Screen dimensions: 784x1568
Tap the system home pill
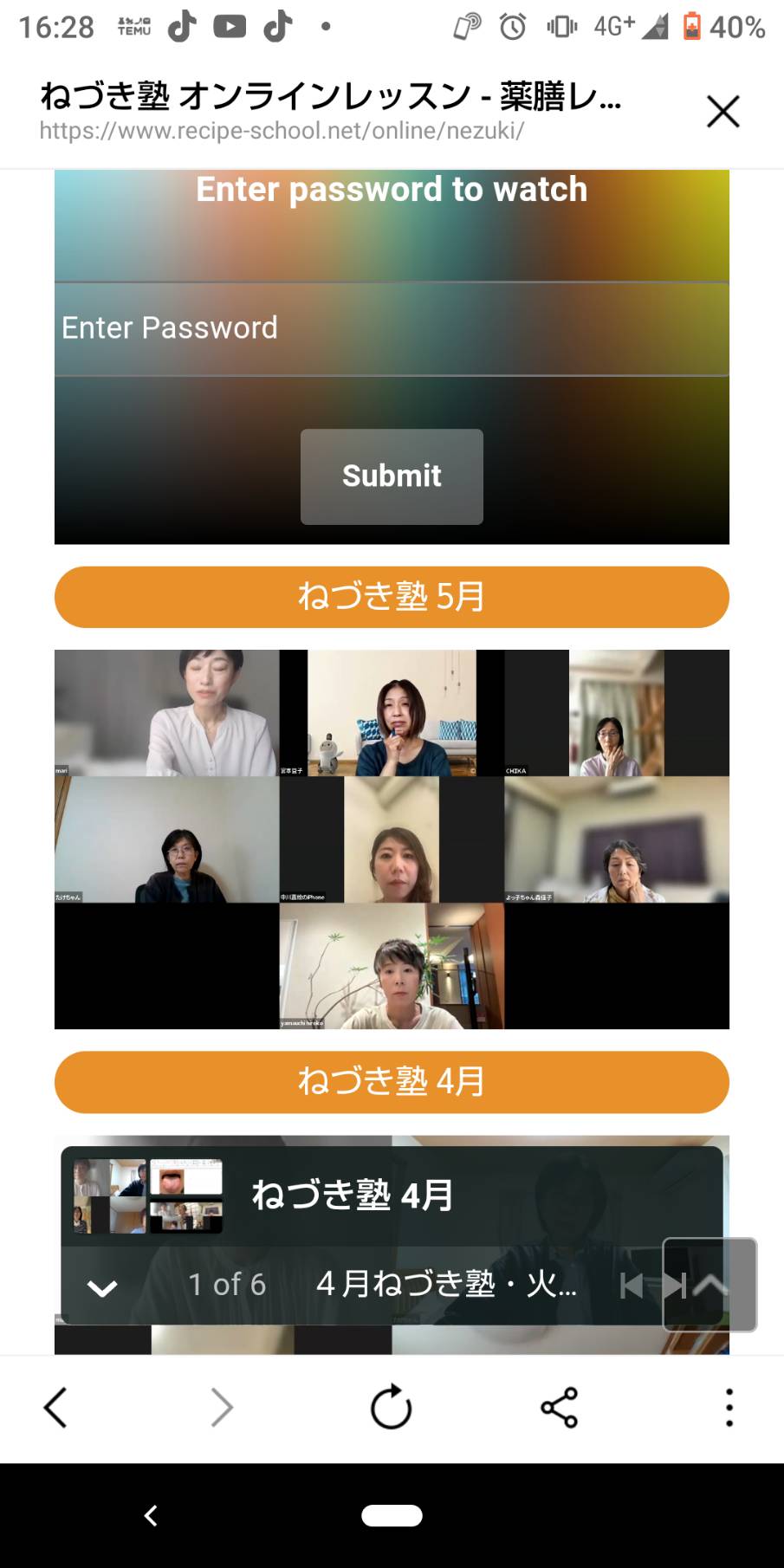click(392, 1515)
